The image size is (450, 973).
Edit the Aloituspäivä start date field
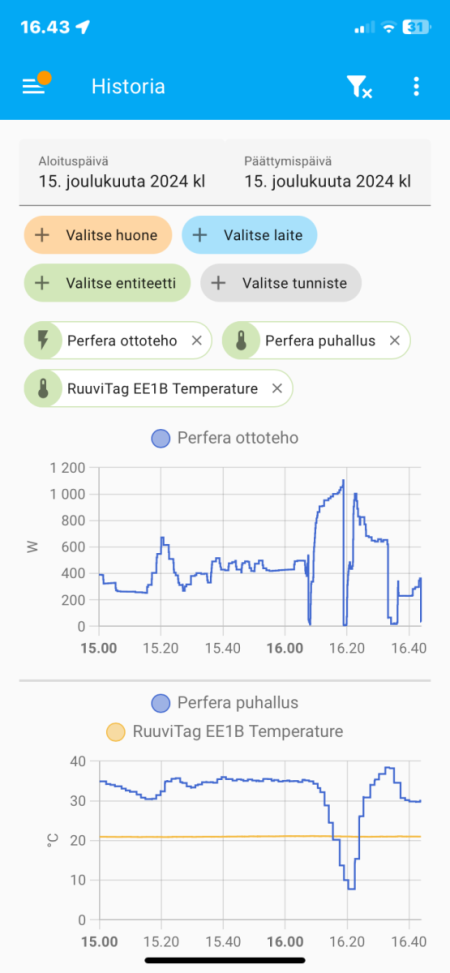pyautogui.click(x=122, y=173)
